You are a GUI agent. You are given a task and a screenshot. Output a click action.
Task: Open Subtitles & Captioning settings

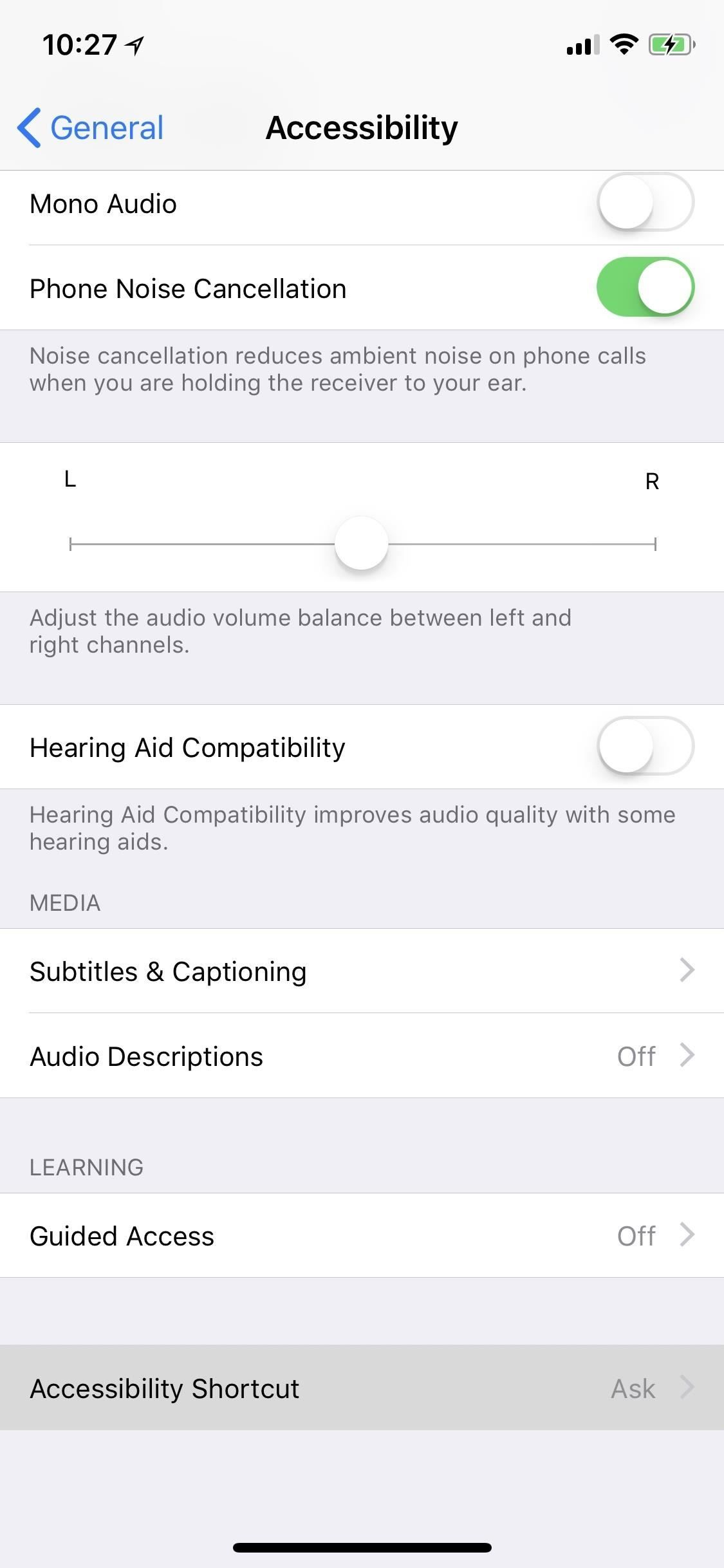click(362, 971)
